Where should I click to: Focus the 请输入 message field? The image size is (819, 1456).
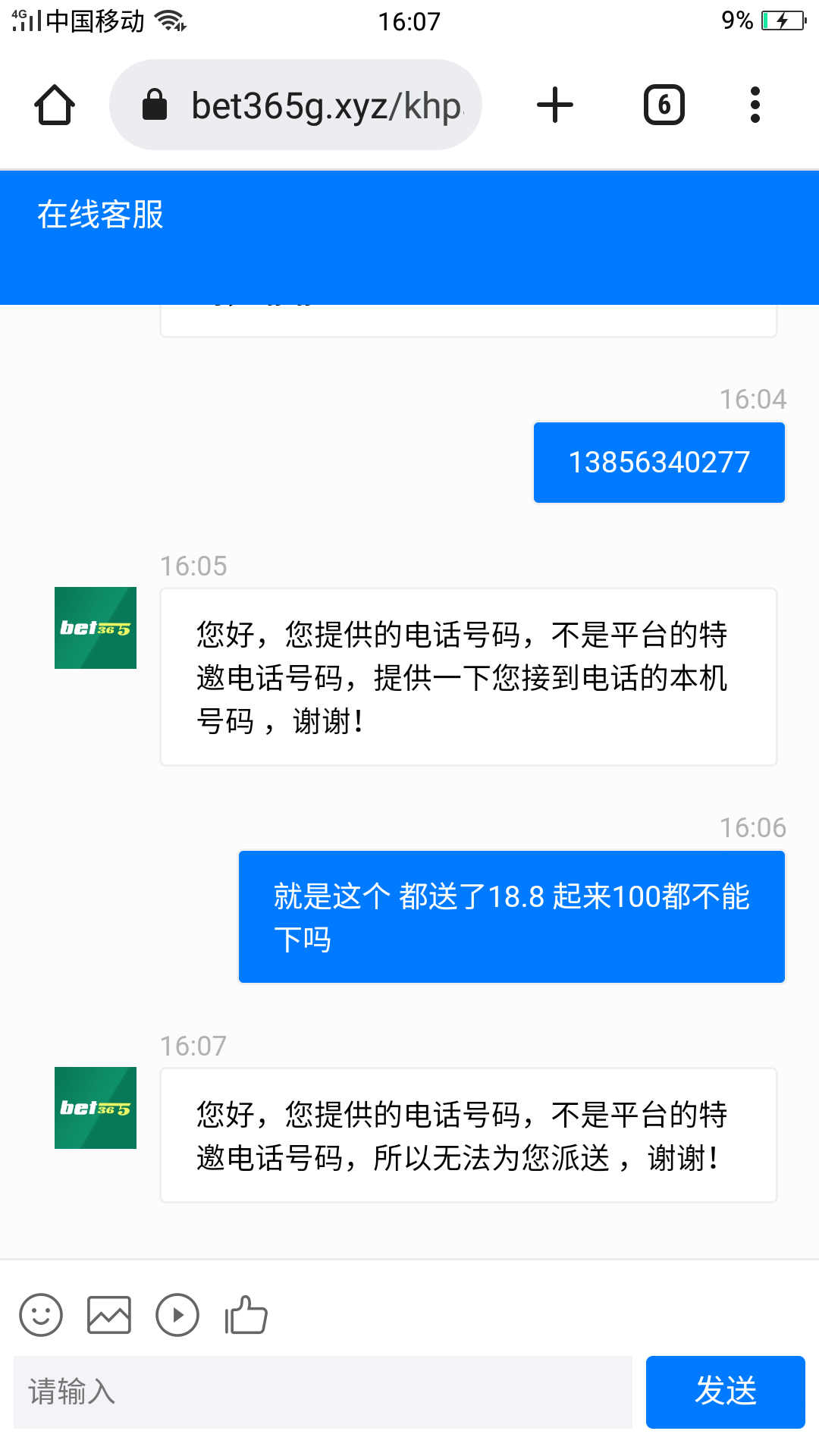pos(323,1392)
